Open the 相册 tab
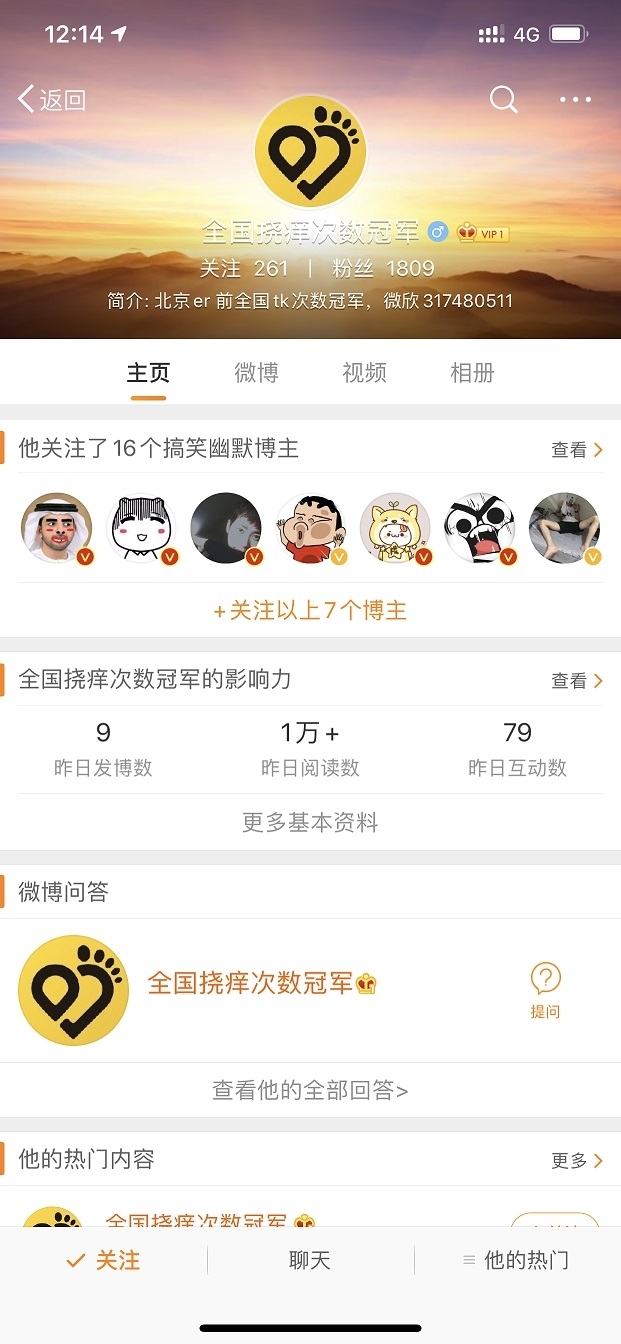 pyautogui.click(x=472, y=373)
